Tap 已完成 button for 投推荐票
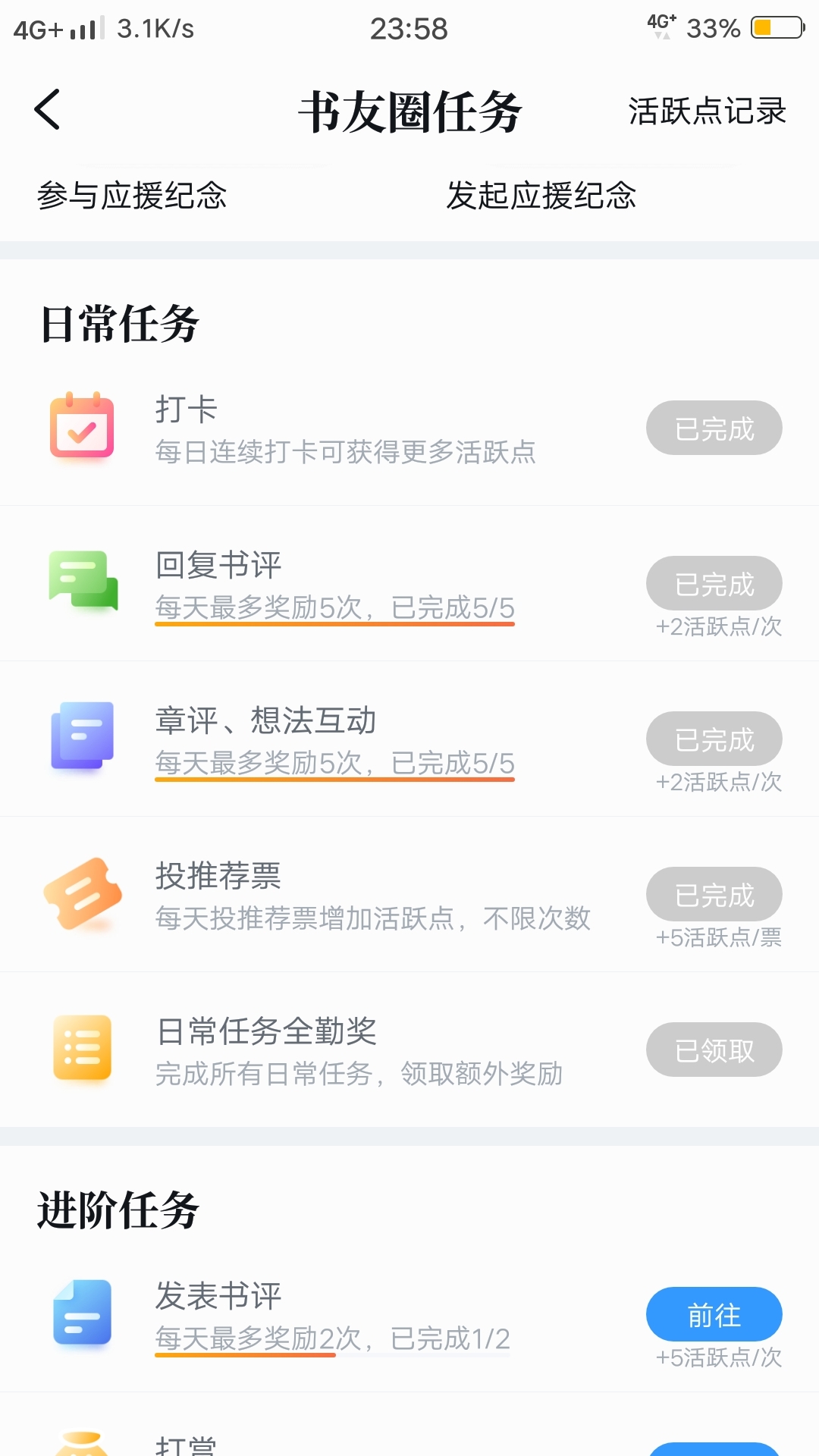This screenshot has width=819, height=1456. click(x=714, y=894)
